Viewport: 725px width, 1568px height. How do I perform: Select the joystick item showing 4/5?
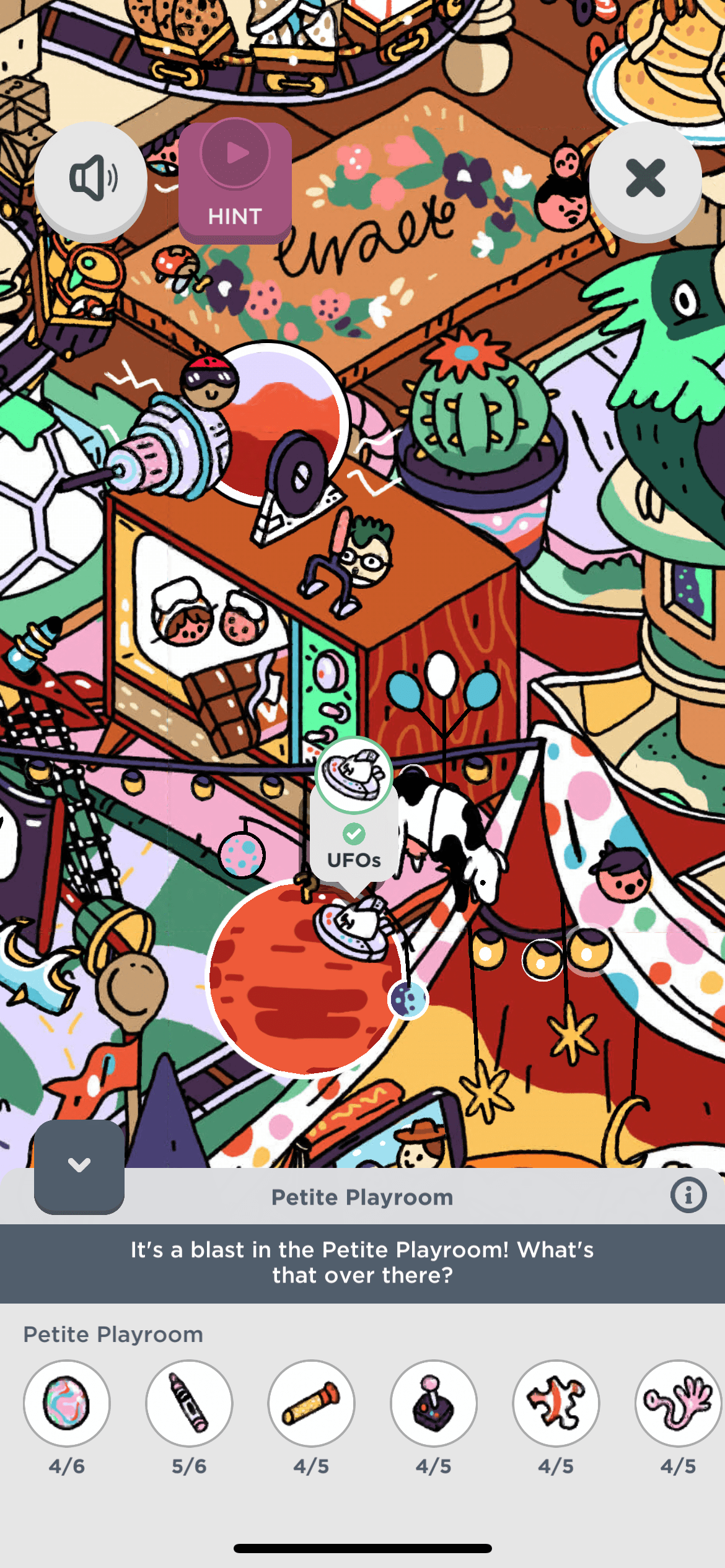click(434, 1403)
